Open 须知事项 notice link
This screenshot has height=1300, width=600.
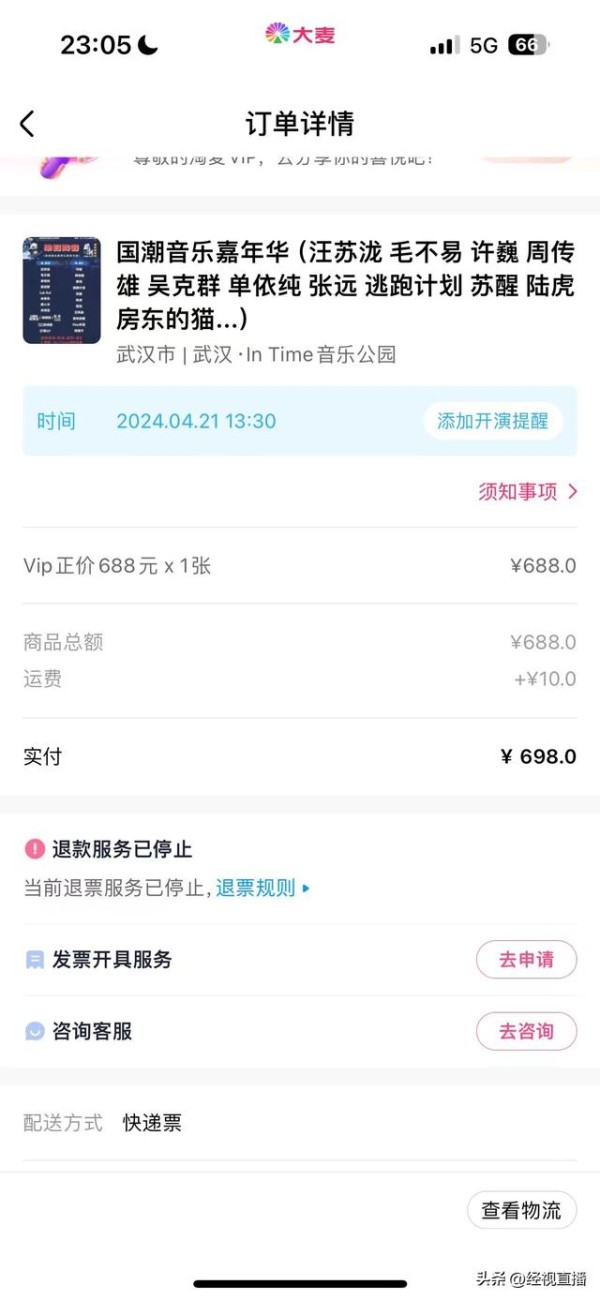[x=529, y=491]
